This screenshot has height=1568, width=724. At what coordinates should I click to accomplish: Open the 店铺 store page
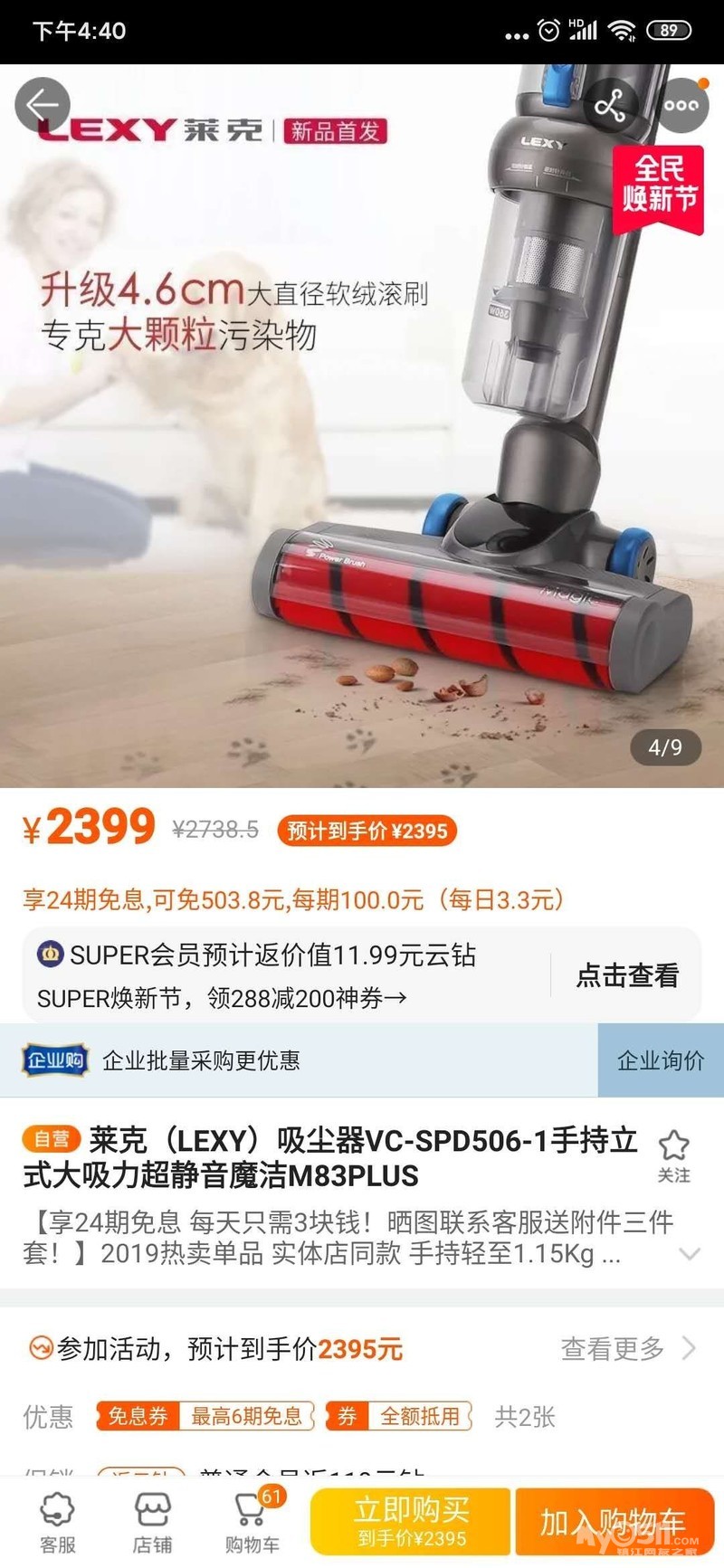coord(152,1523)
